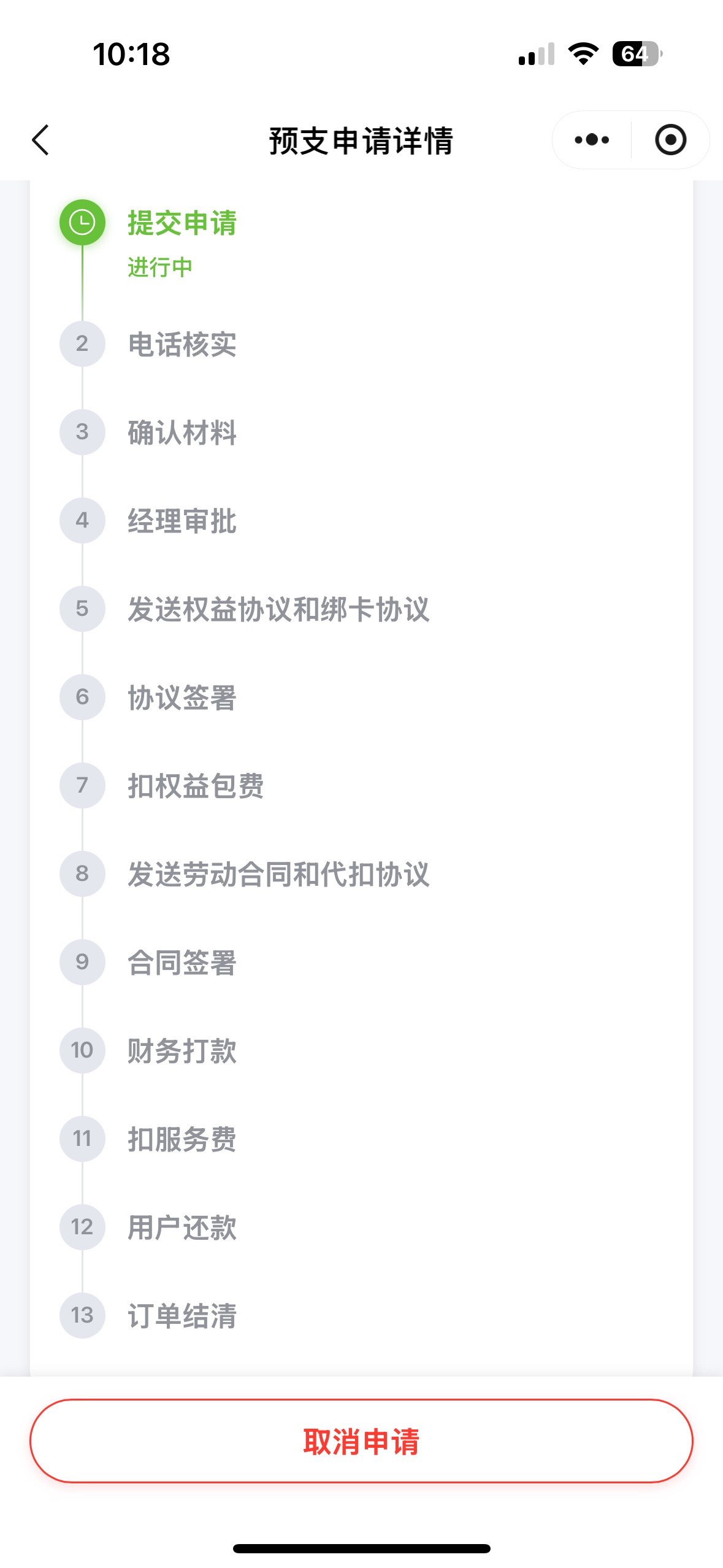Go back from 预支申请详情 page

click(40, 140)
